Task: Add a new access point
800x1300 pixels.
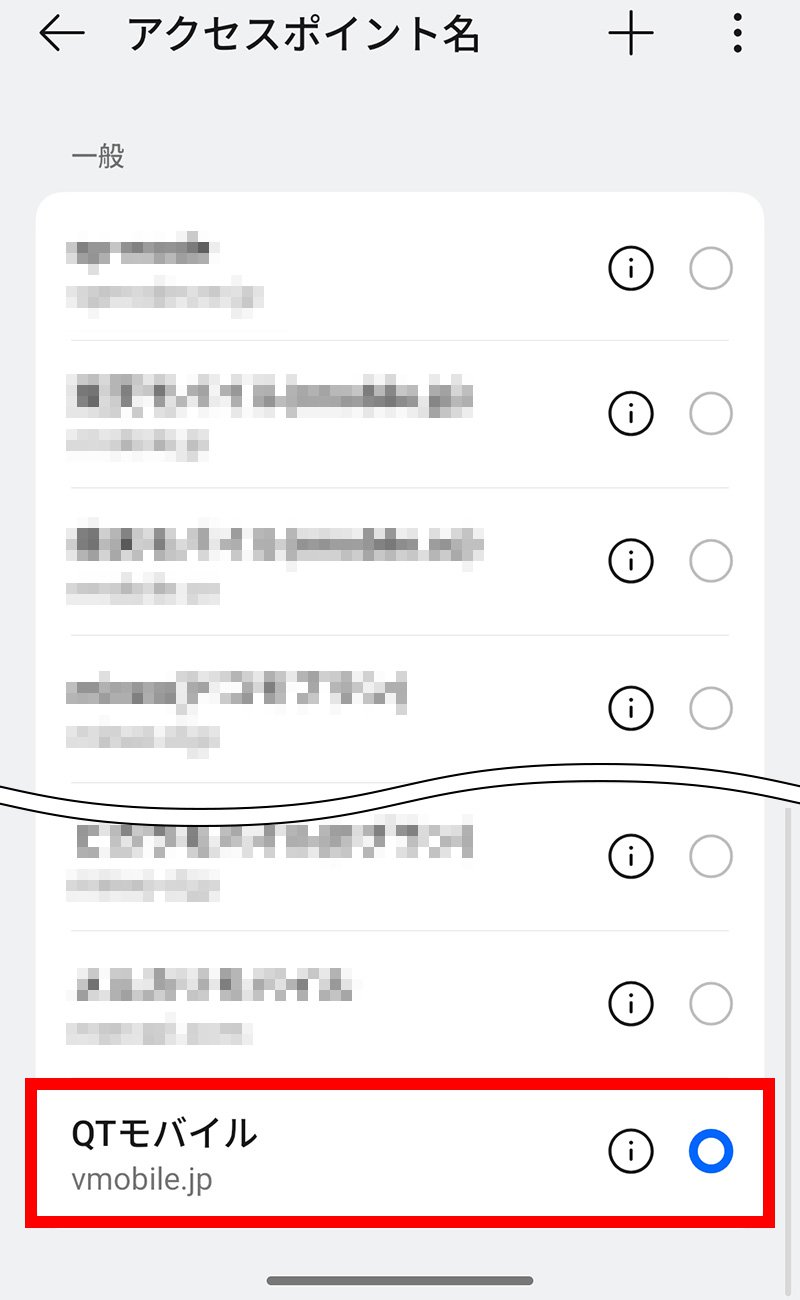Action: 631,35
